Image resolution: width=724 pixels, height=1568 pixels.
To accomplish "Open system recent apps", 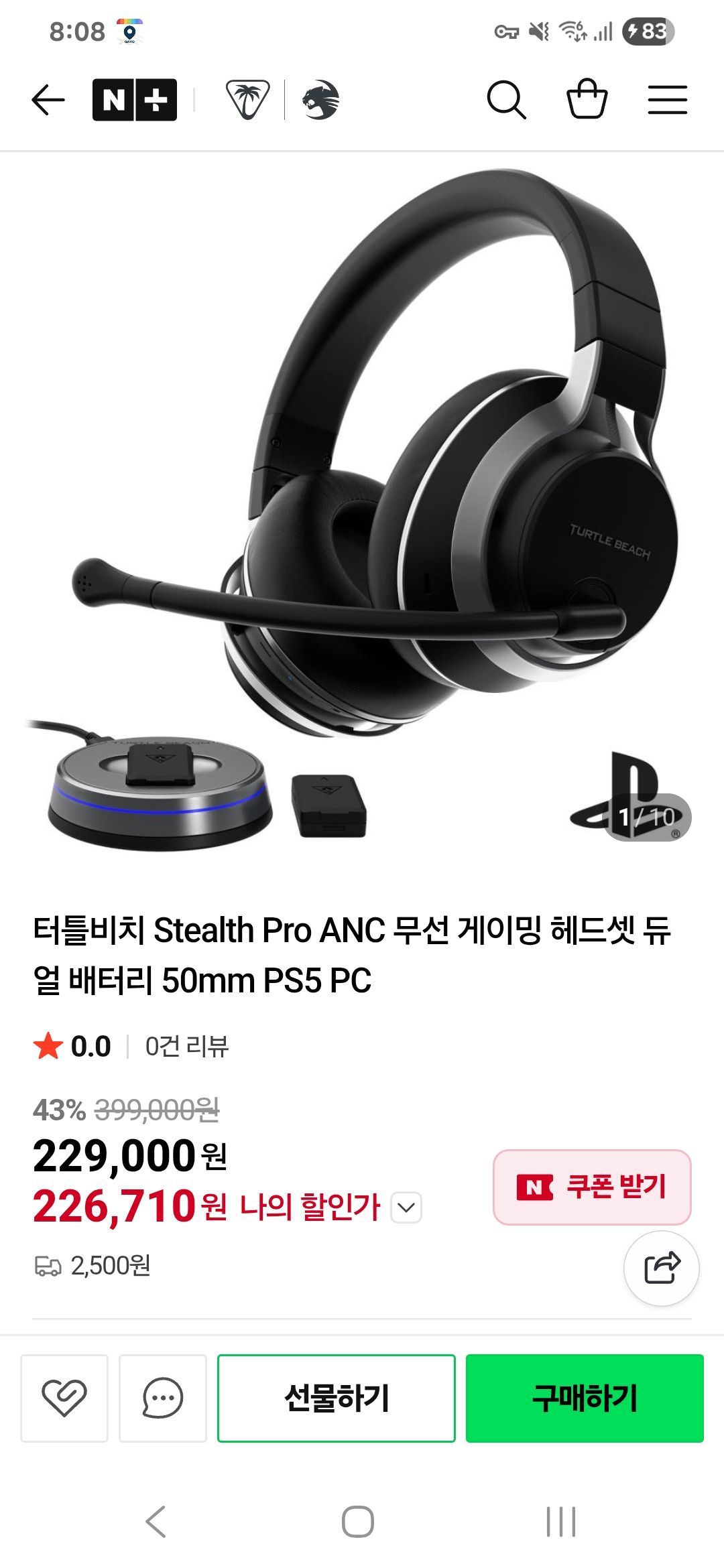I will (561, 1521).
